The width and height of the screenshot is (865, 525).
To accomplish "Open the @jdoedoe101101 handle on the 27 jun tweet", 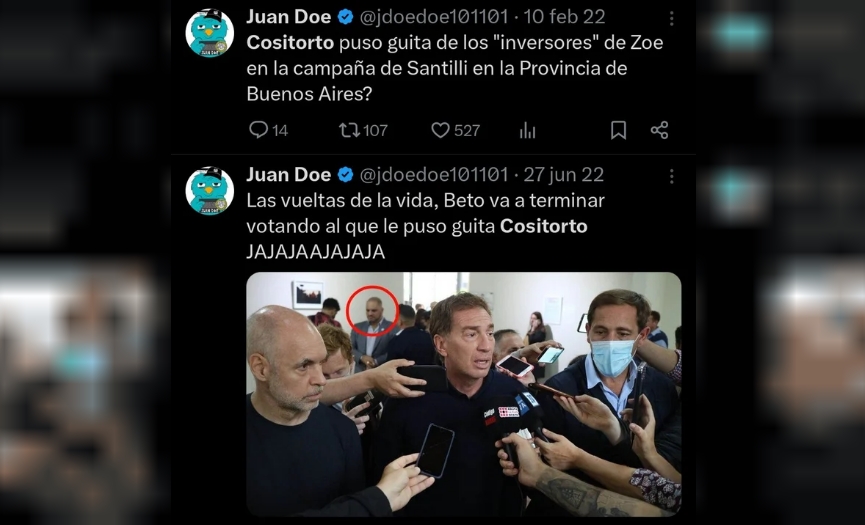I will point(433,175).
